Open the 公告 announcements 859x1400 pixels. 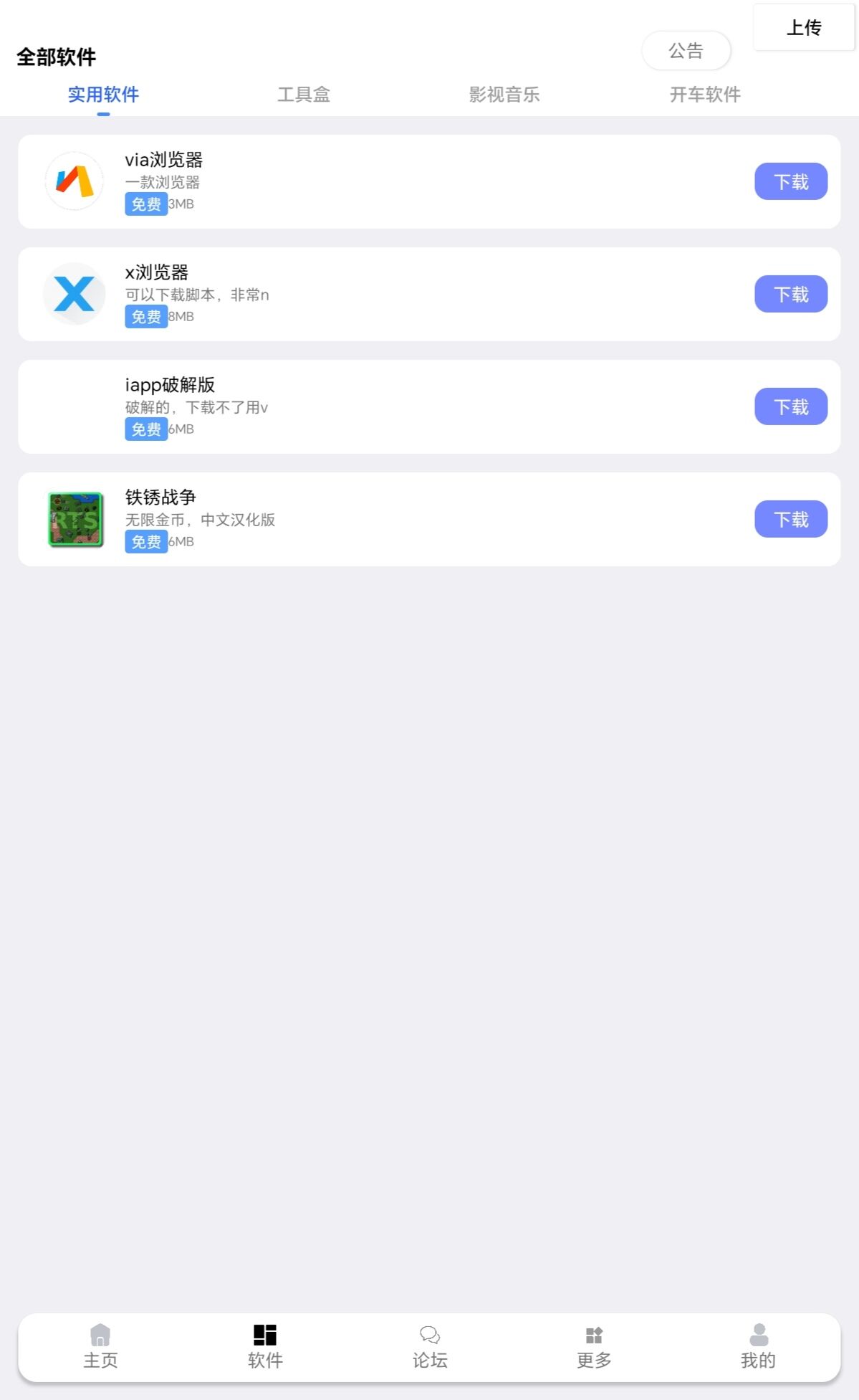(686, 51)
